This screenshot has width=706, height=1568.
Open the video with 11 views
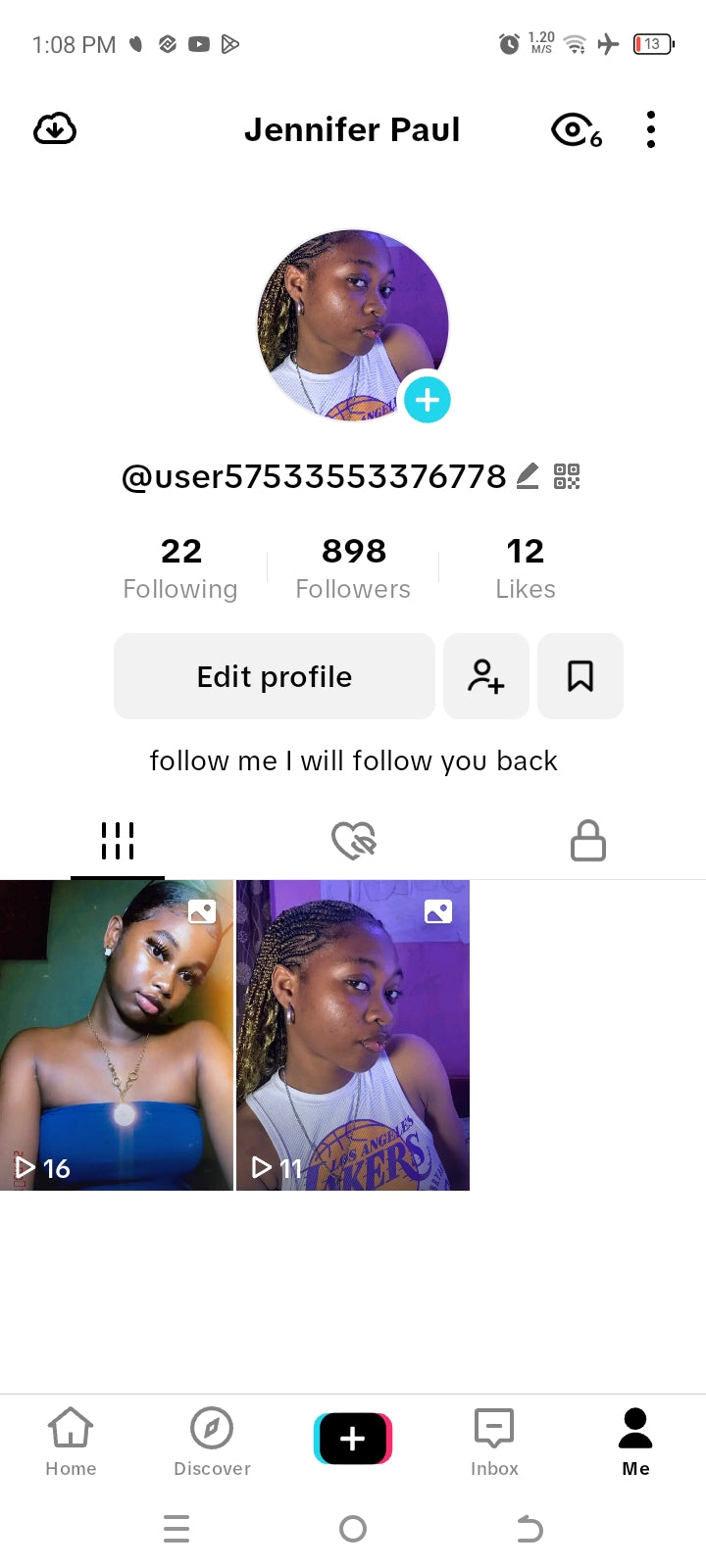pos(353,1035)
